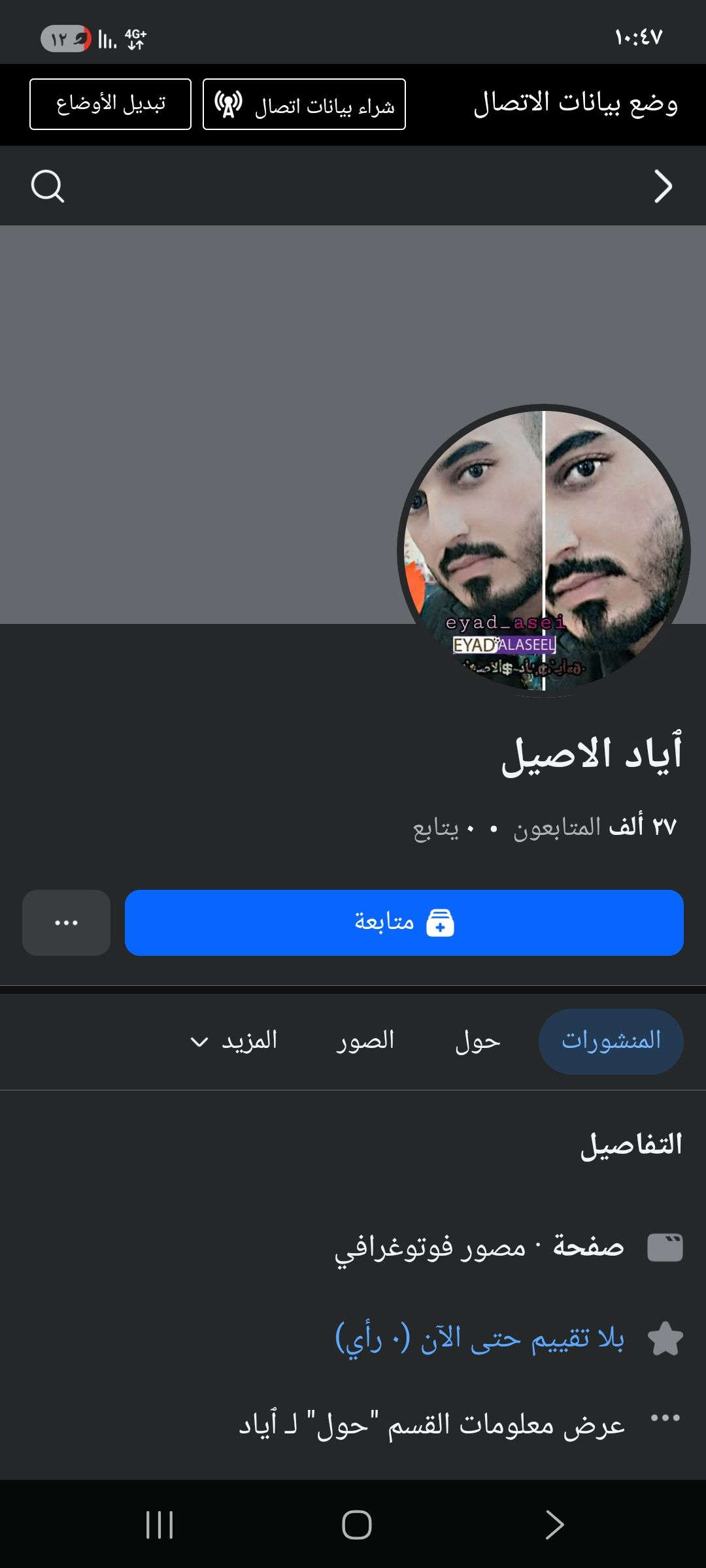Screen dimensions: 706x1568
Task: Switch to the حول tab
Action: click(478, 1041)
